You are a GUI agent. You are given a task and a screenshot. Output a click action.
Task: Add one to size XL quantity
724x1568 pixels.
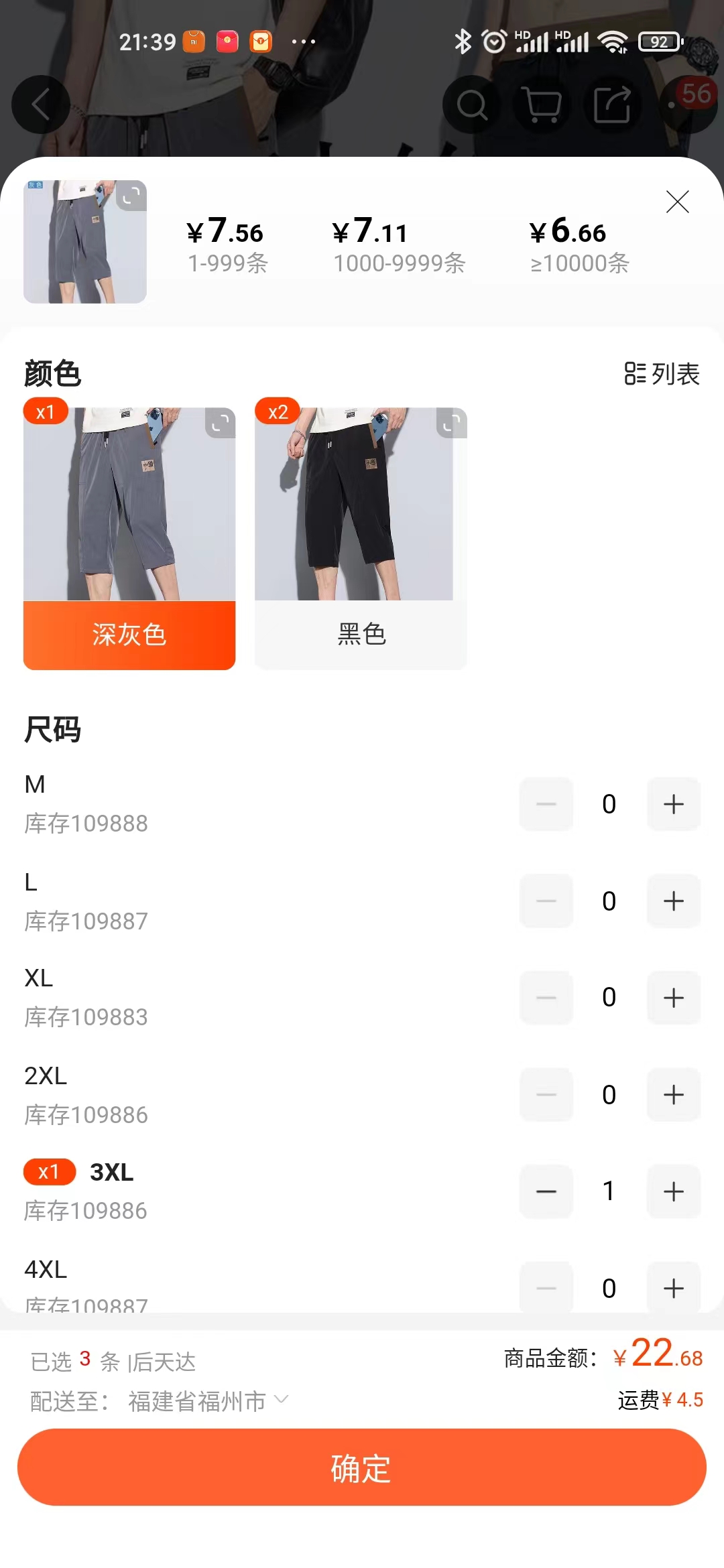673,998
